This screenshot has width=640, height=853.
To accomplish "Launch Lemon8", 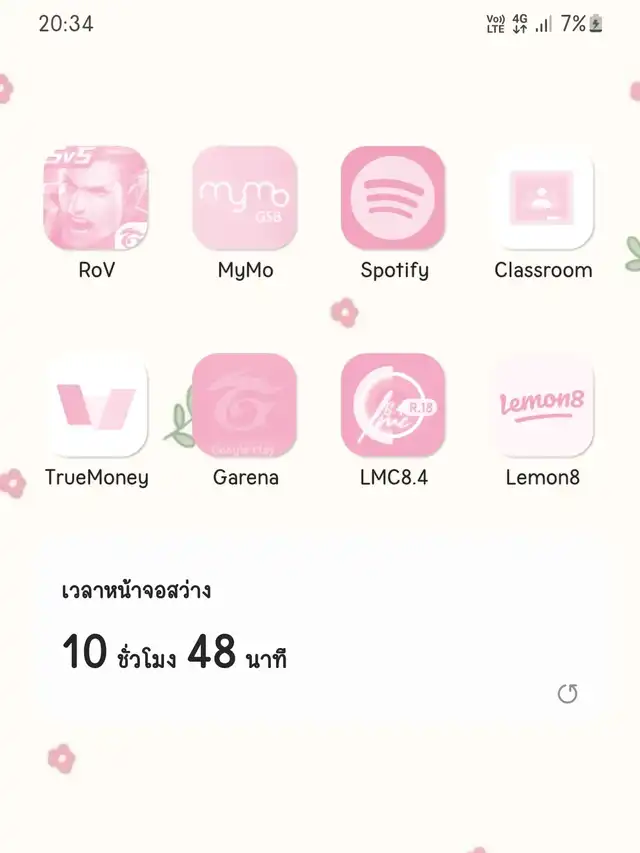I will [x=542, y=405].
